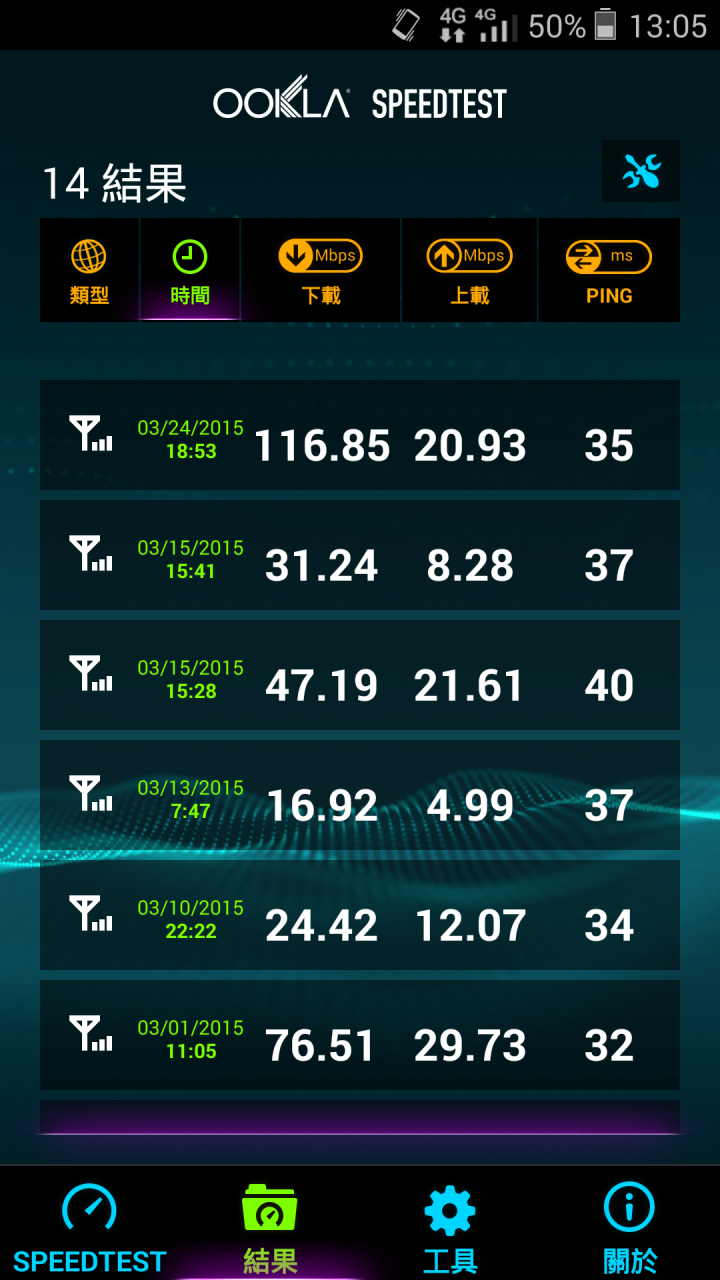View the 03/15/2015 15:28 test result
This screenshot has width=720, height=1280.
[x=360, y=675]
